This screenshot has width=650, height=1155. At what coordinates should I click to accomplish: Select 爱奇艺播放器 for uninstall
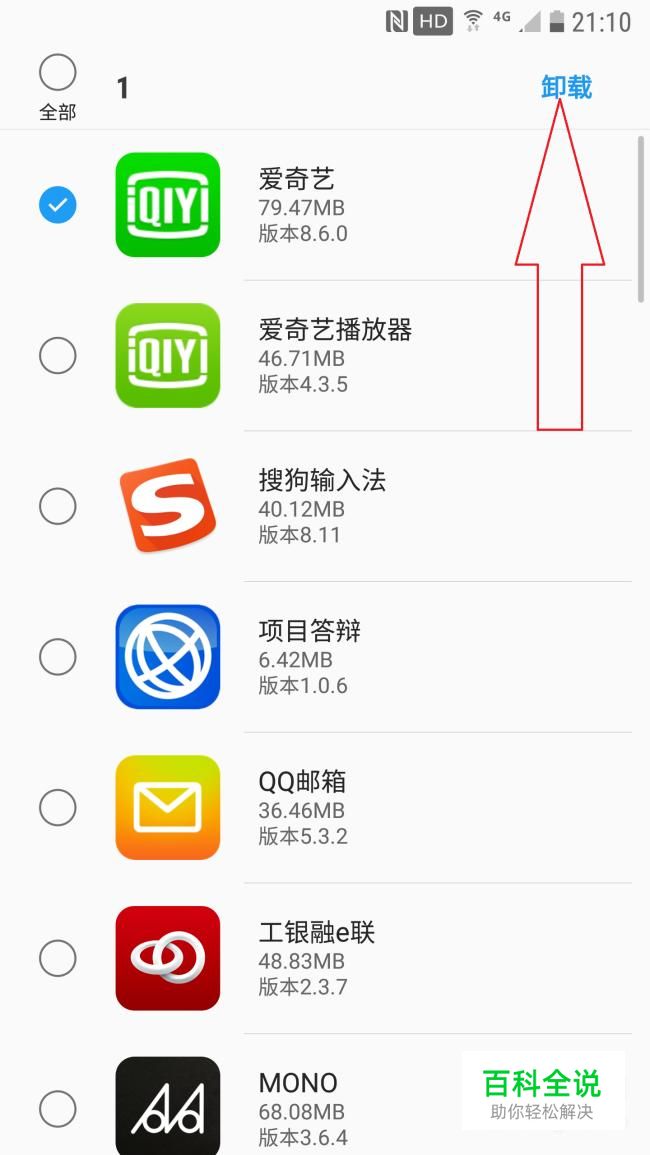click(57, 356)
